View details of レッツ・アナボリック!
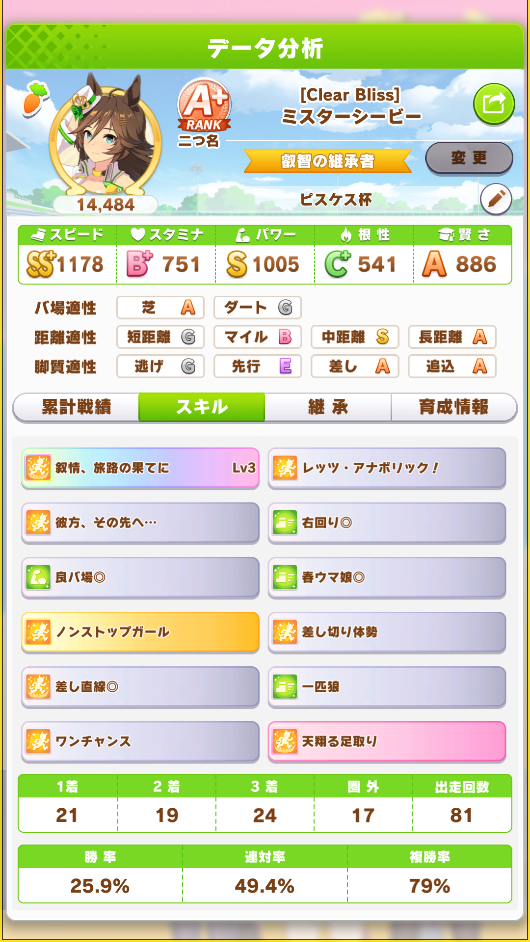 pos(386,467)
